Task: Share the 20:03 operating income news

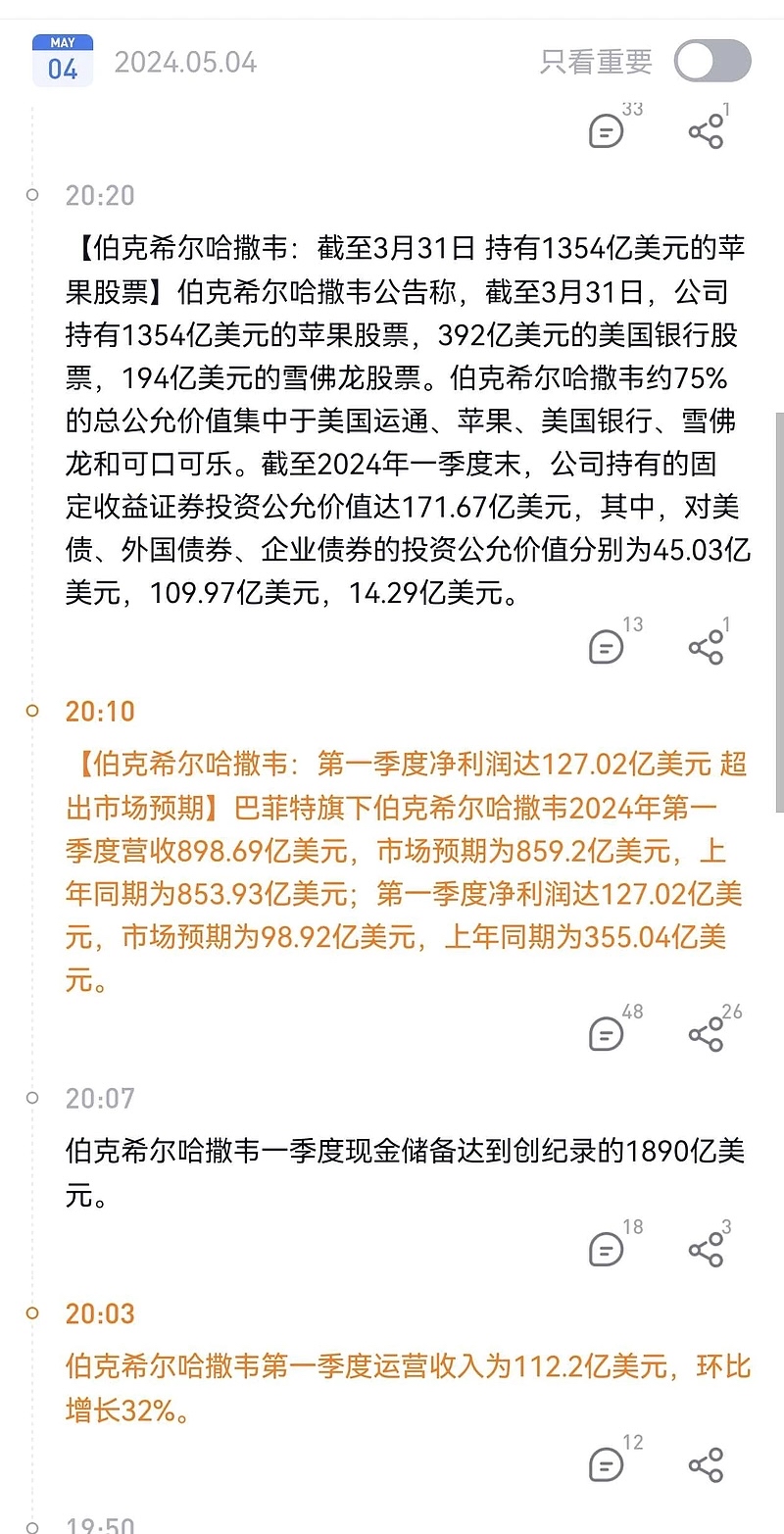Action: click(708, 1464)
